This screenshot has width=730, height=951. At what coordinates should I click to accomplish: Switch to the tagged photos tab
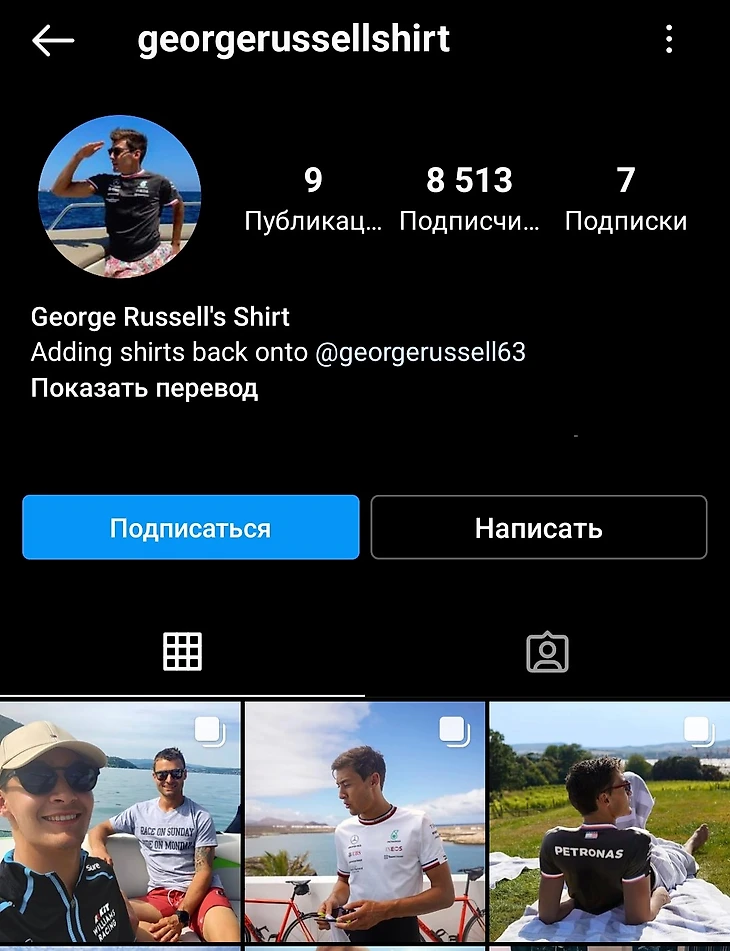coord(547,652)
